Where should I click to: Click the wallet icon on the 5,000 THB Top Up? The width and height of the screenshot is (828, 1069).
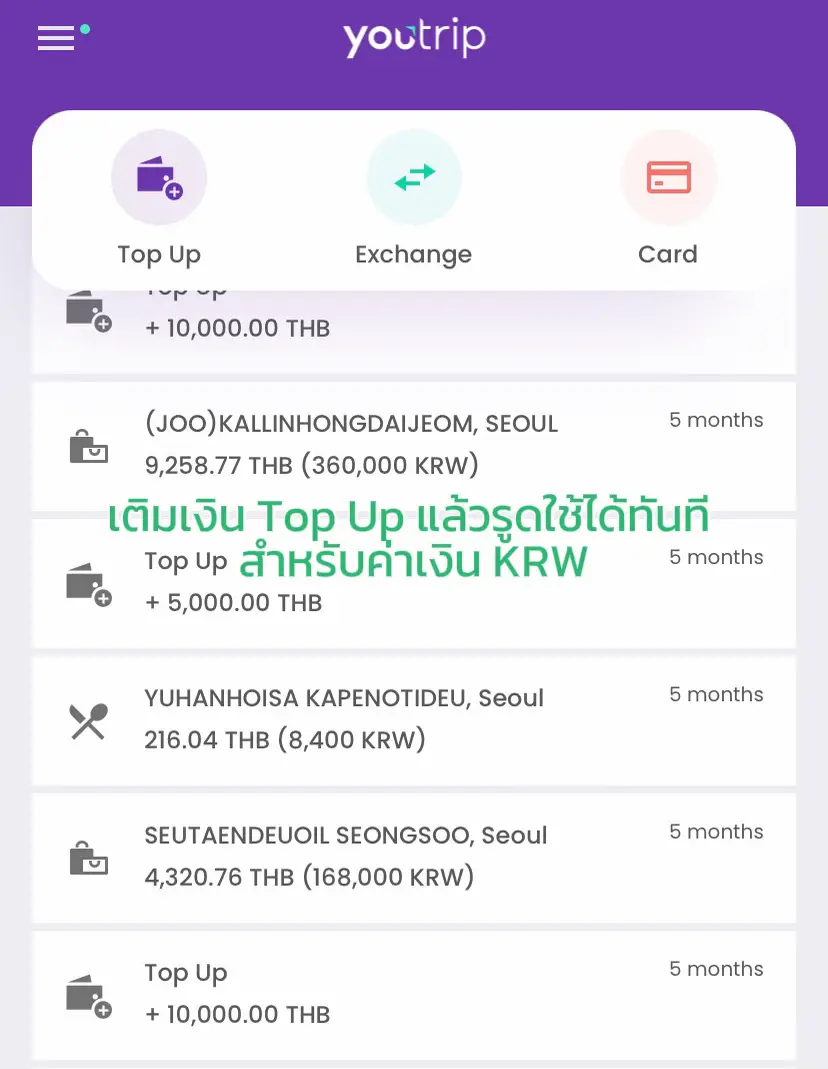(x=89, y=584)
